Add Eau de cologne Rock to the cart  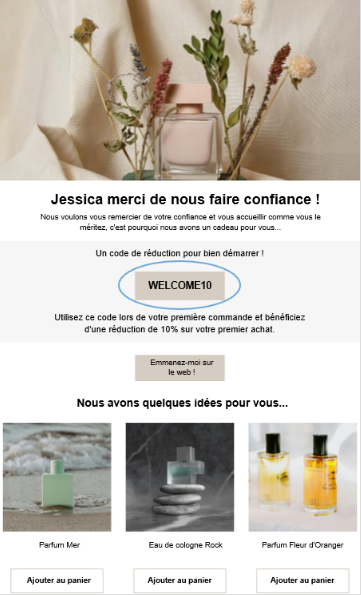(x=180, y=580)
